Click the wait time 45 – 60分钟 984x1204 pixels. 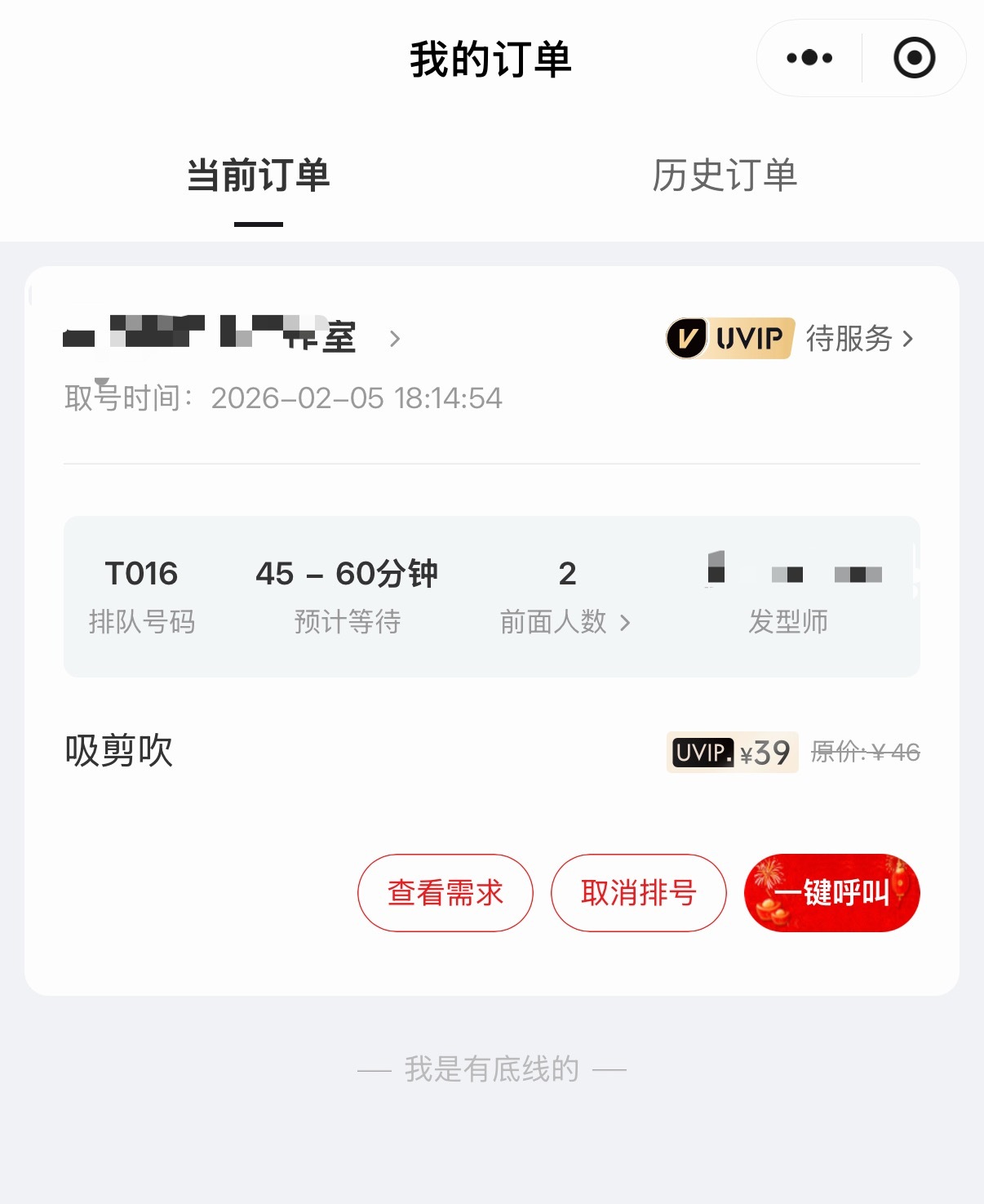pos(348,574)
